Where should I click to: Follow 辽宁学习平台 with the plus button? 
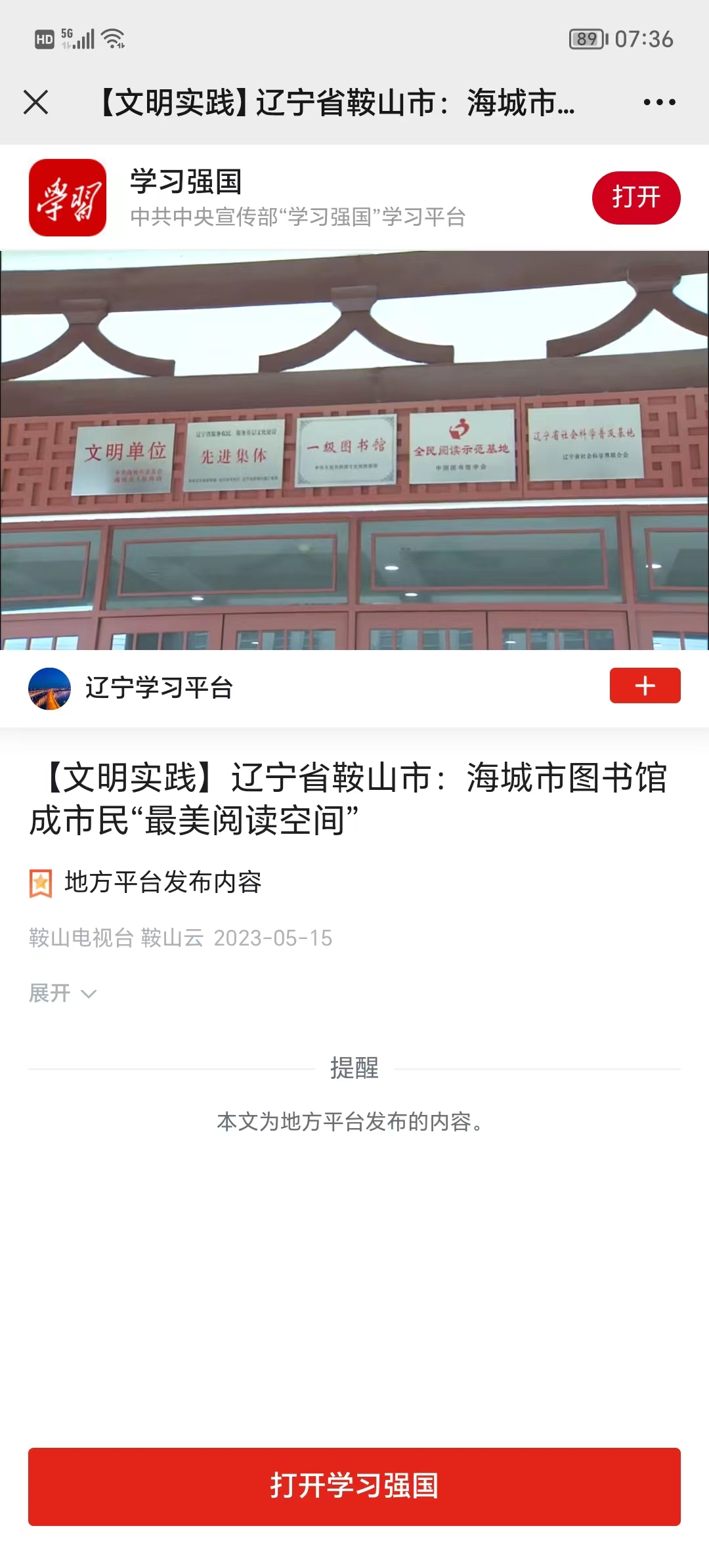(645, 686)
